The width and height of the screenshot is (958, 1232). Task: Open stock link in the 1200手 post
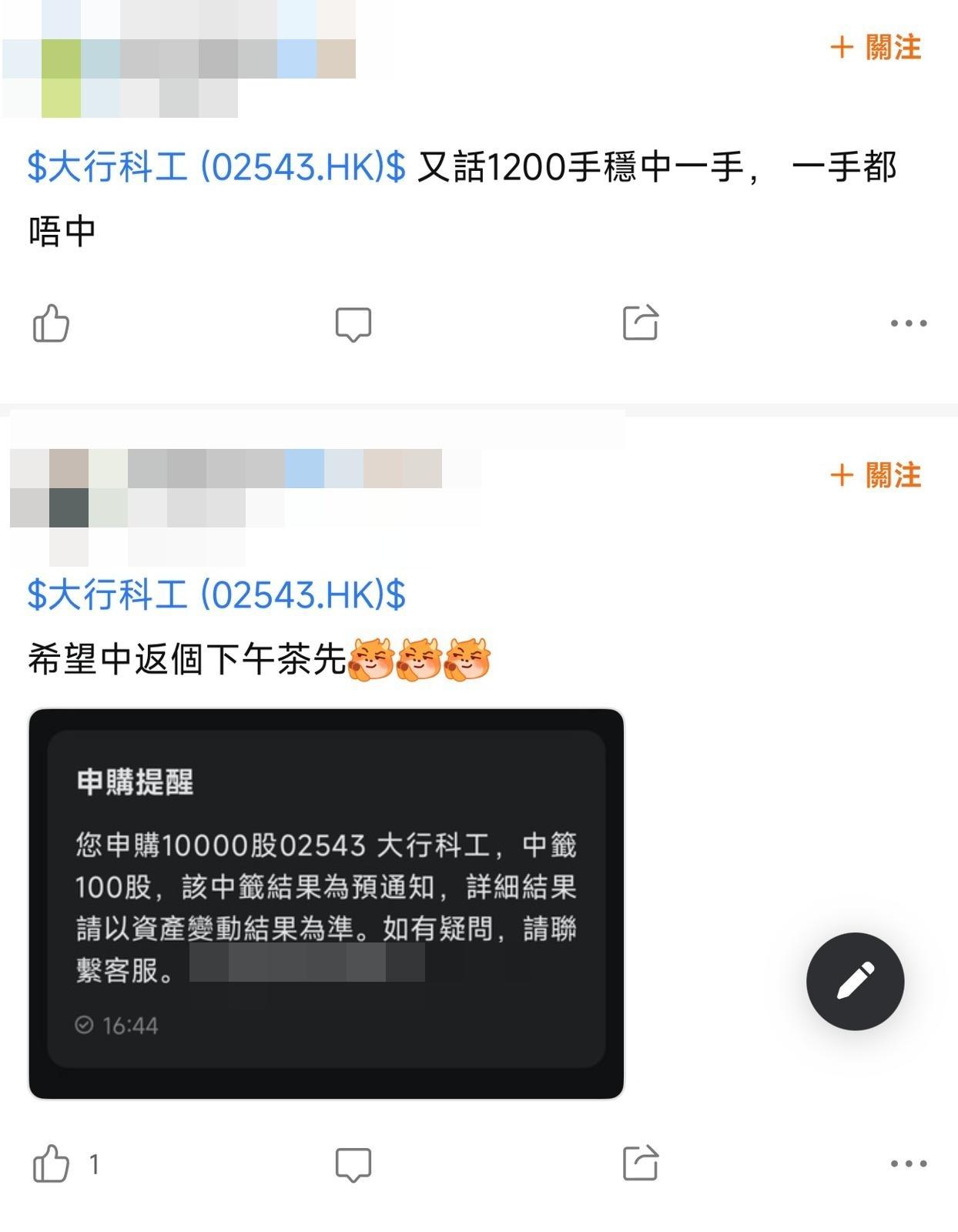[x=216, y=167]
